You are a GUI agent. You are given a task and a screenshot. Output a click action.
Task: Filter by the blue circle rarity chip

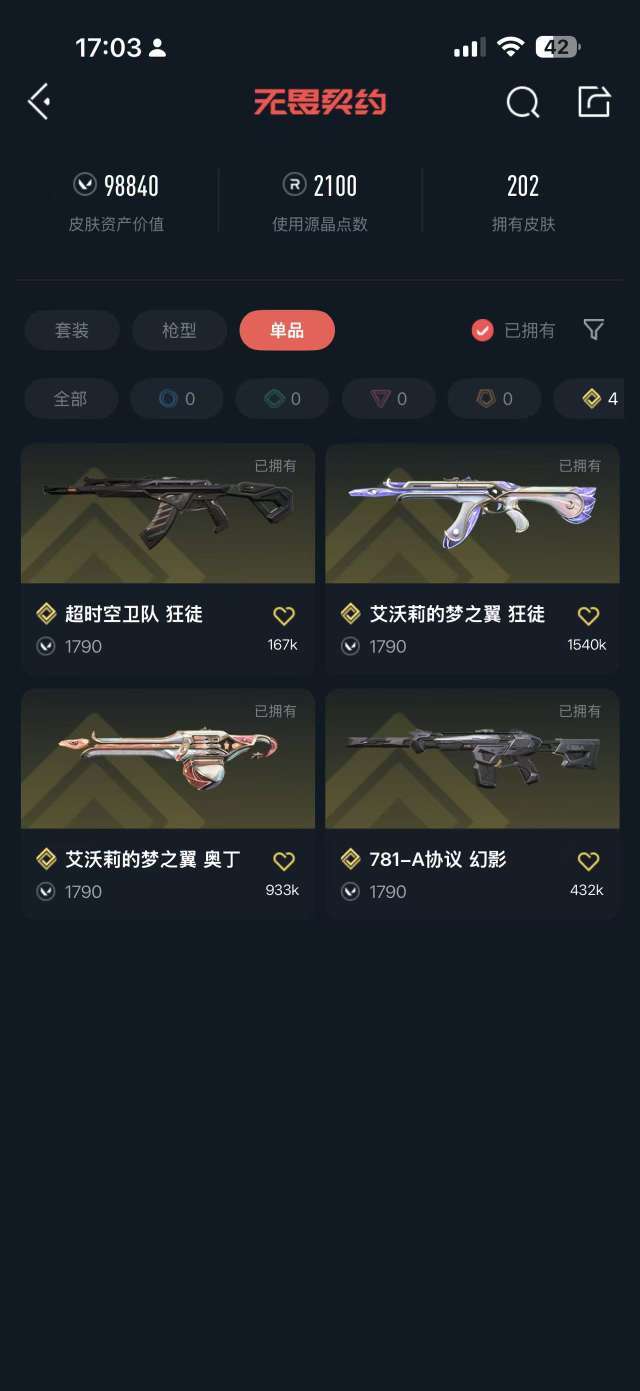pyautogui.click(x=176, y=399)
